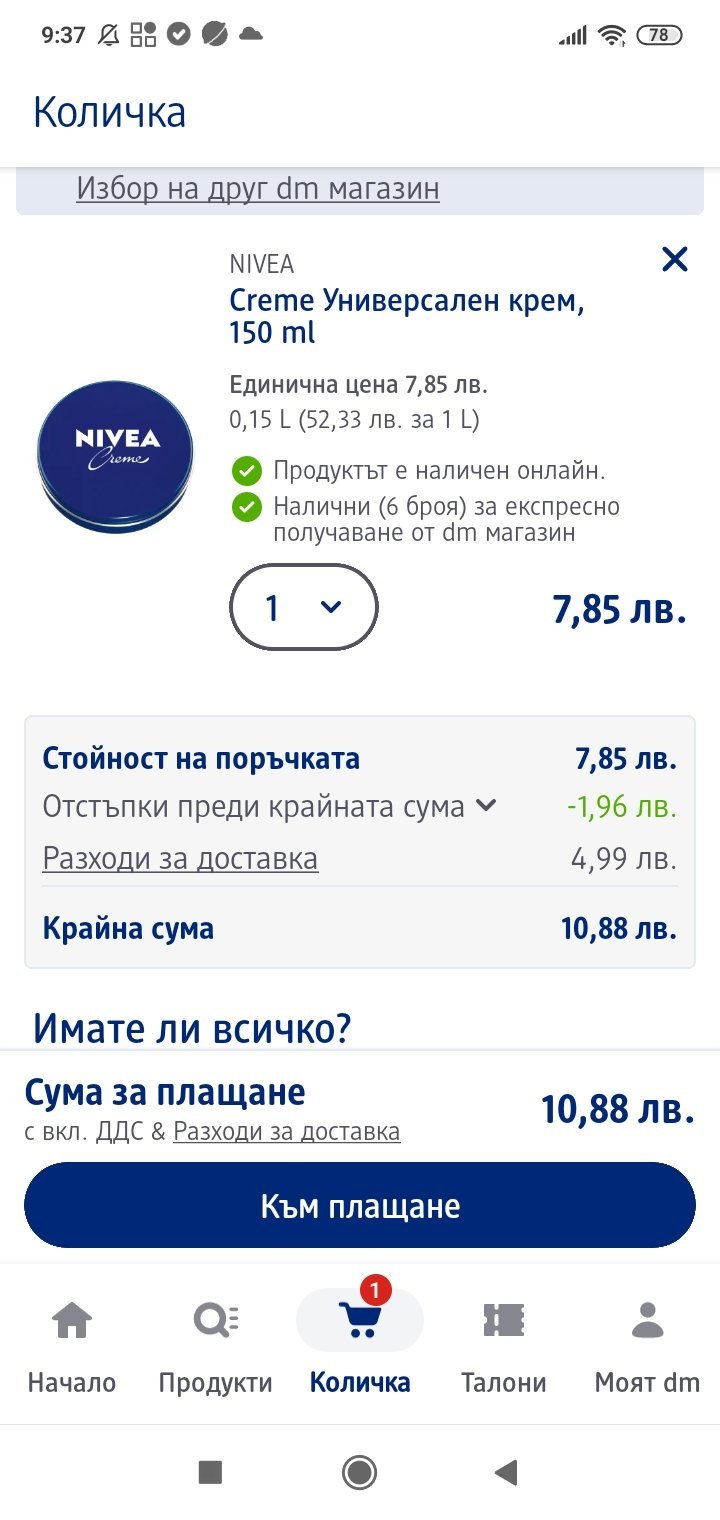Open 'Разходи за доставка' link in order summary
This screenshot has height=1520, width=720.
click(180, 858)
